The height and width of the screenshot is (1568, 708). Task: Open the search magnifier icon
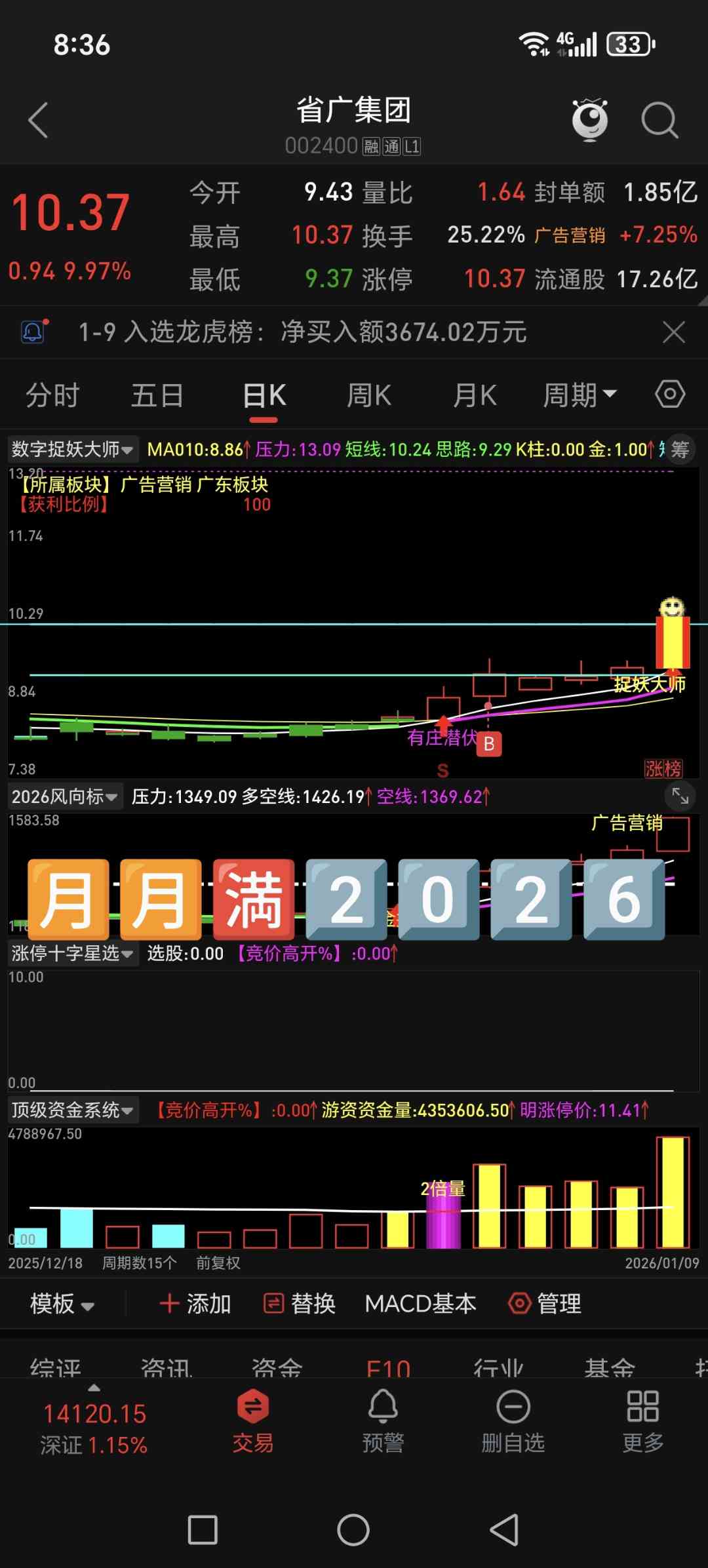pyautogui.click(x=659, y=121)
